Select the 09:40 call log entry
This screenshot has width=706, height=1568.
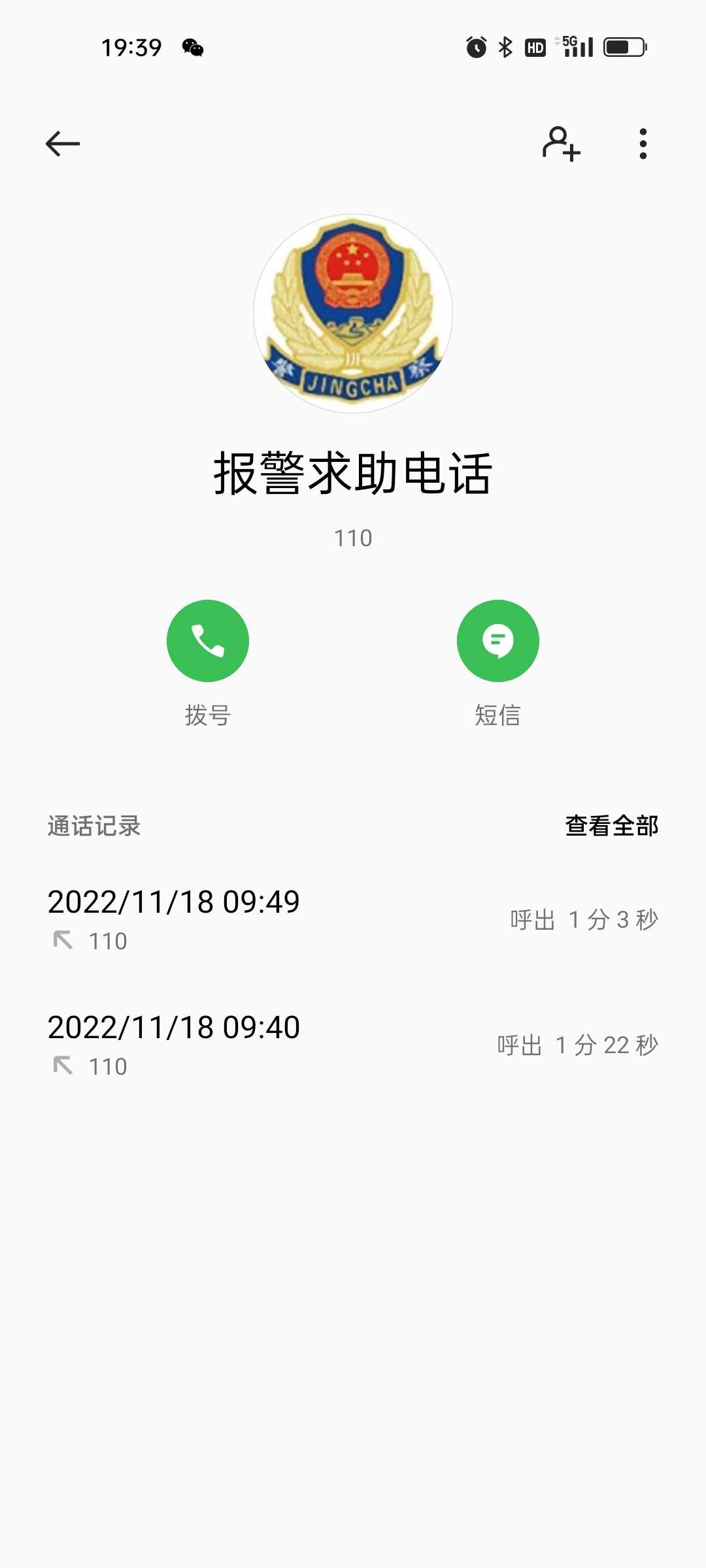(353, 1045)
